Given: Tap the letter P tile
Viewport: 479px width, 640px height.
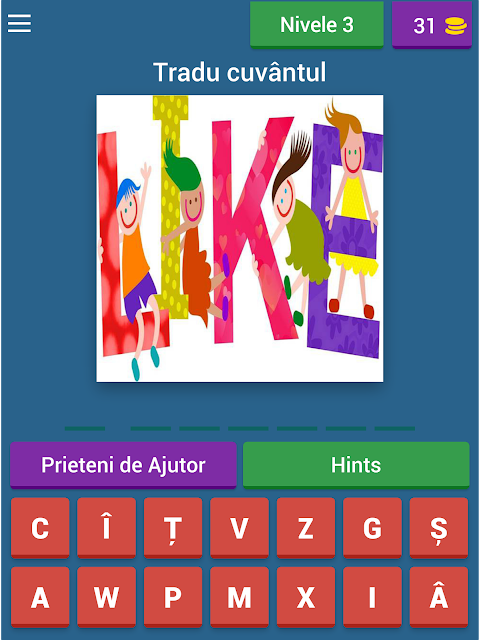Looking at the screenshot, I should click(173, 597).
